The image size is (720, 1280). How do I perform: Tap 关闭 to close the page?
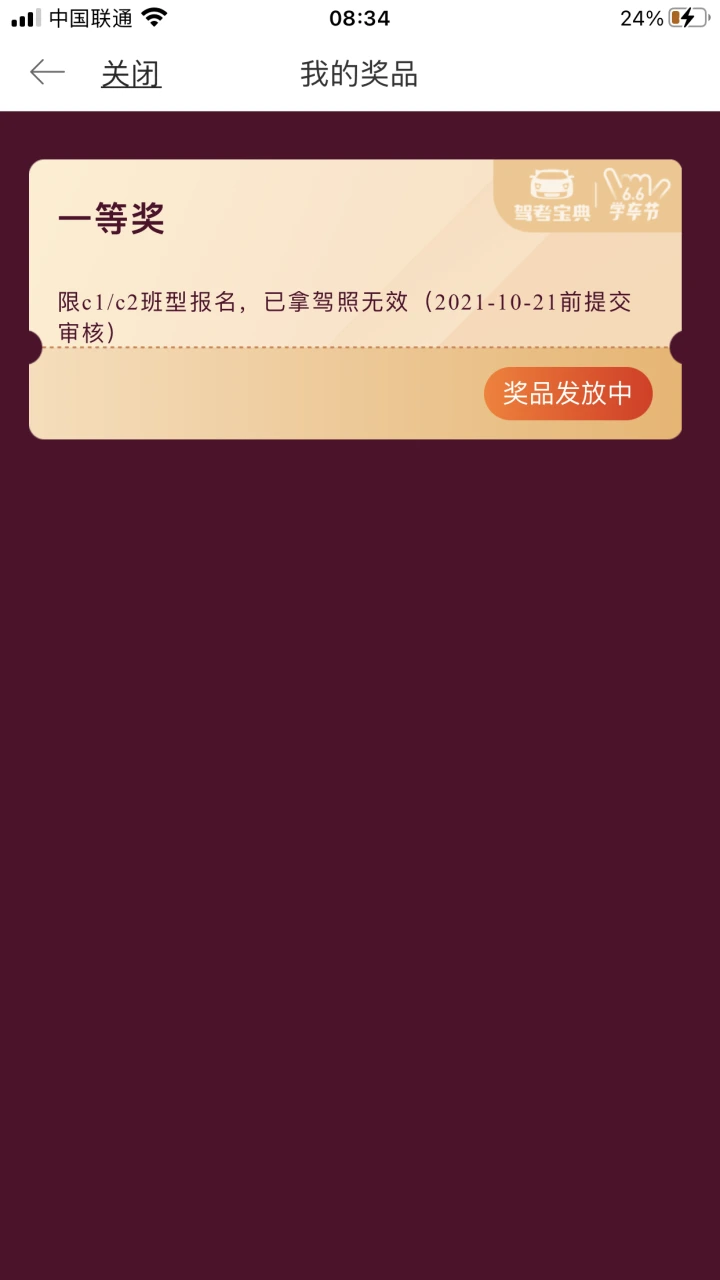coord(131,75)
